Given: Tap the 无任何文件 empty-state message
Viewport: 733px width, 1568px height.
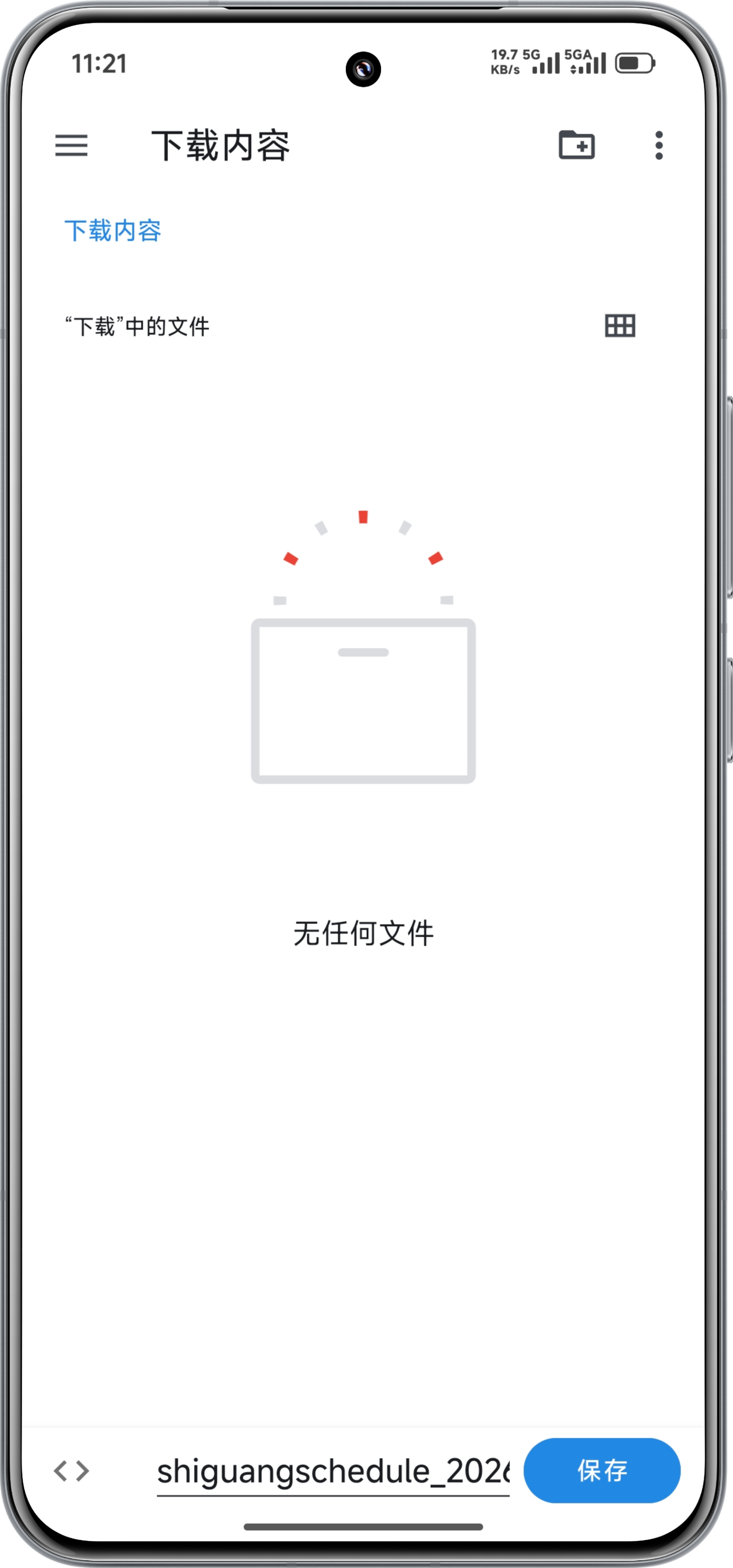Looking at the screenshot, I should 363,930.
